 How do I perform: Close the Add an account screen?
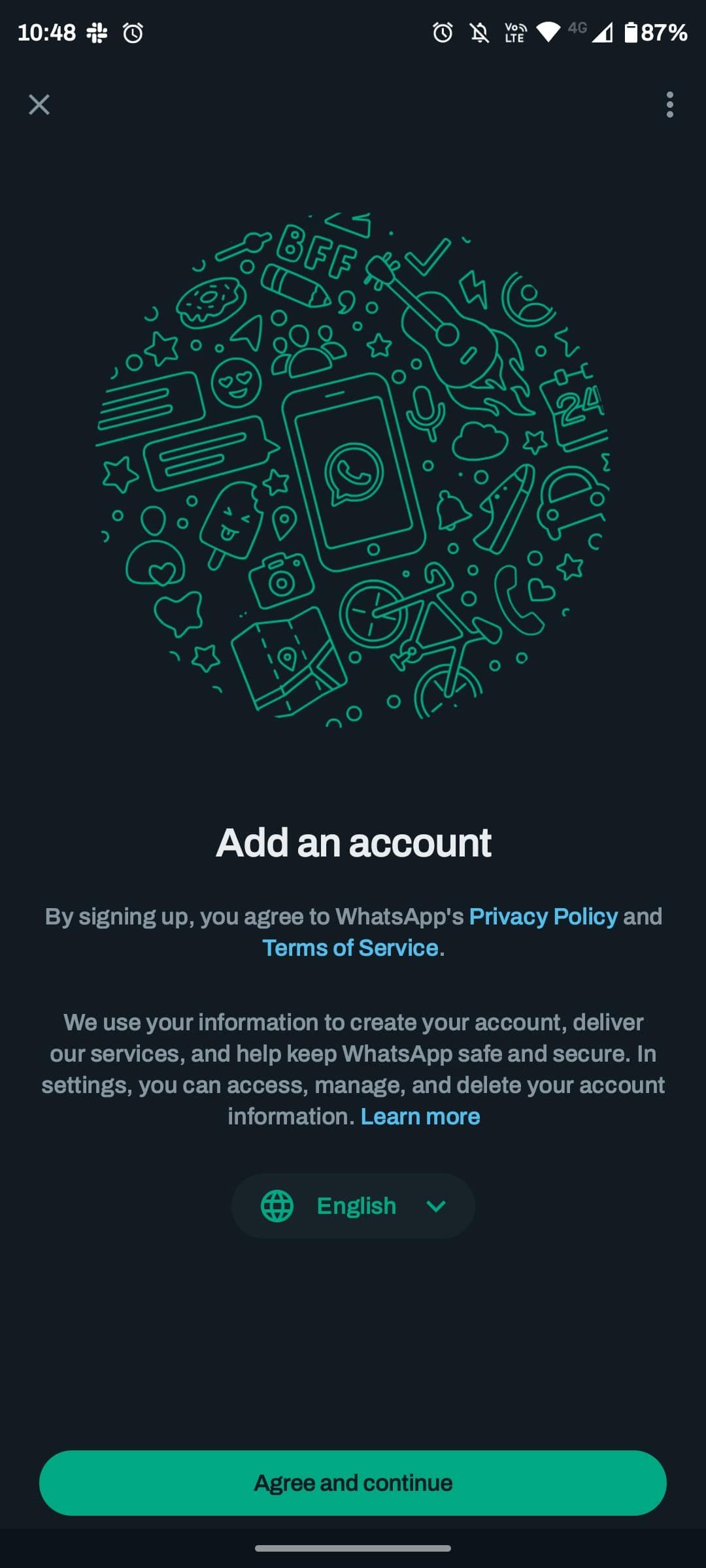(x=39, y=105)
